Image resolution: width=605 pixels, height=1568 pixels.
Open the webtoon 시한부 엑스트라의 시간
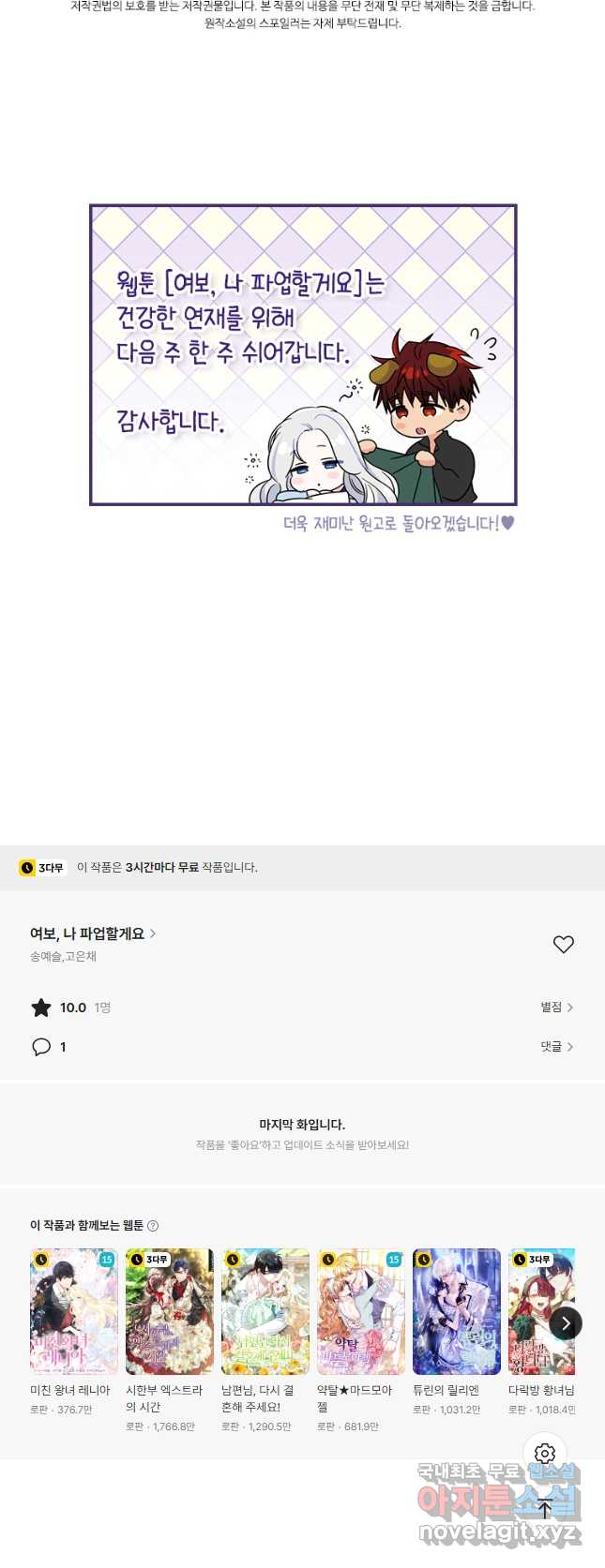coord(169,1311)
